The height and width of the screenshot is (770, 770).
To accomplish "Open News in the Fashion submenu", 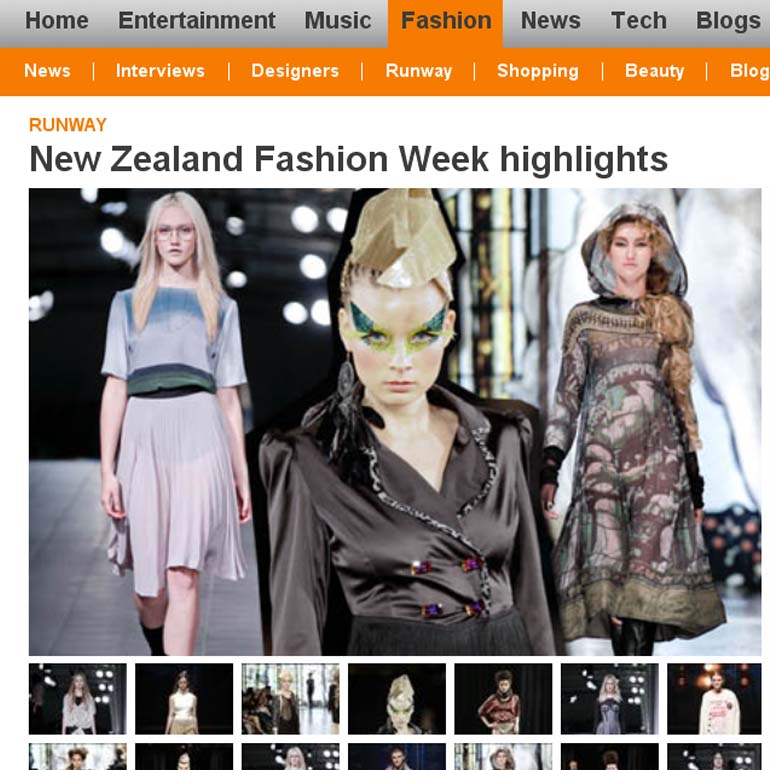I will point(47,71).
